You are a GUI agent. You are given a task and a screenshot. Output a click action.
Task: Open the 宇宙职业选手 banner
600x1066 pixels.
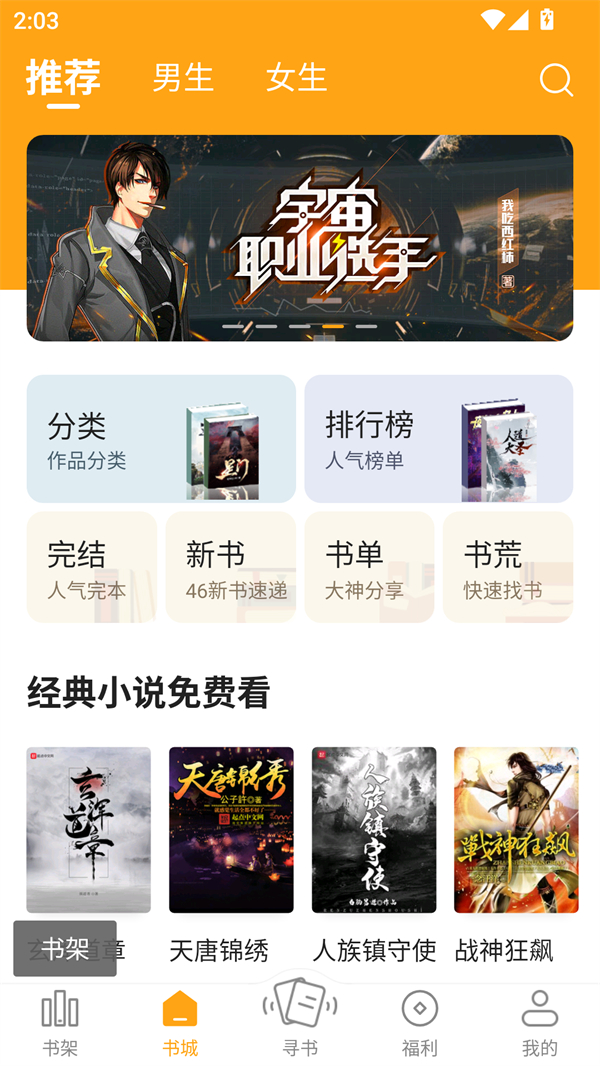click(300, 238)
